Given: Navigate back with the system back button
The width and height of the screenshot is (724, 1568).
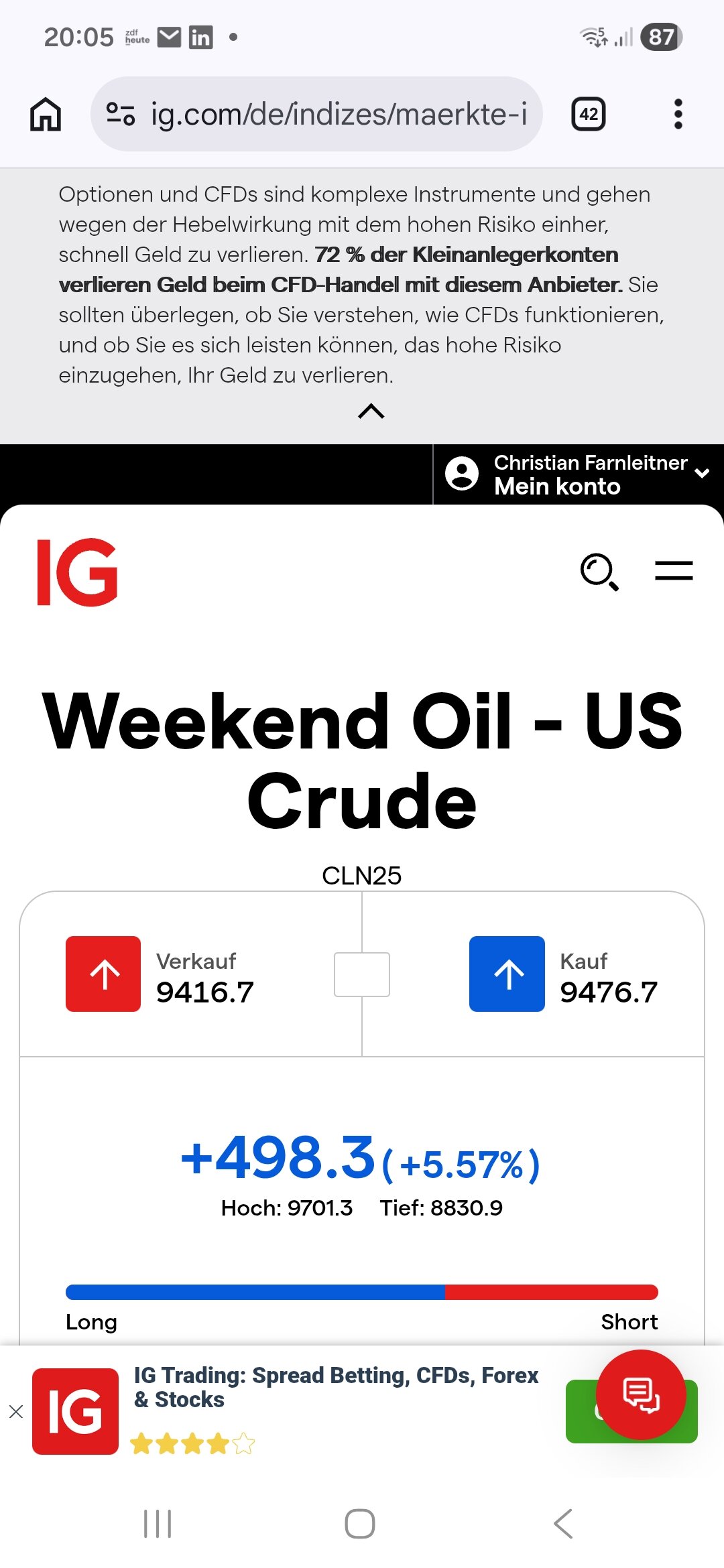Looking at the screenshot, I should (x=563, y=1524).
